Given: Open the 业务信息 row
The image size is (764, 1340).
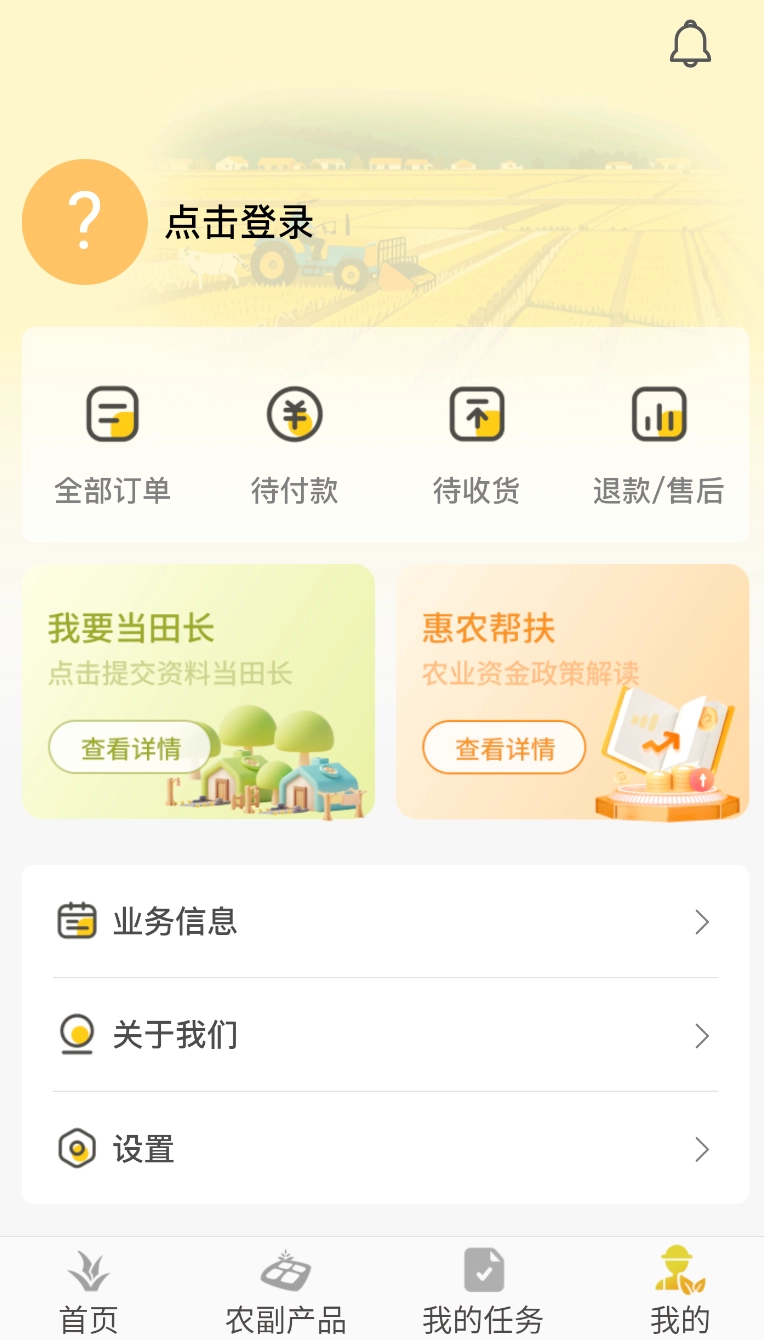Looking at the screenshot, I should click(x=385, y=921).
